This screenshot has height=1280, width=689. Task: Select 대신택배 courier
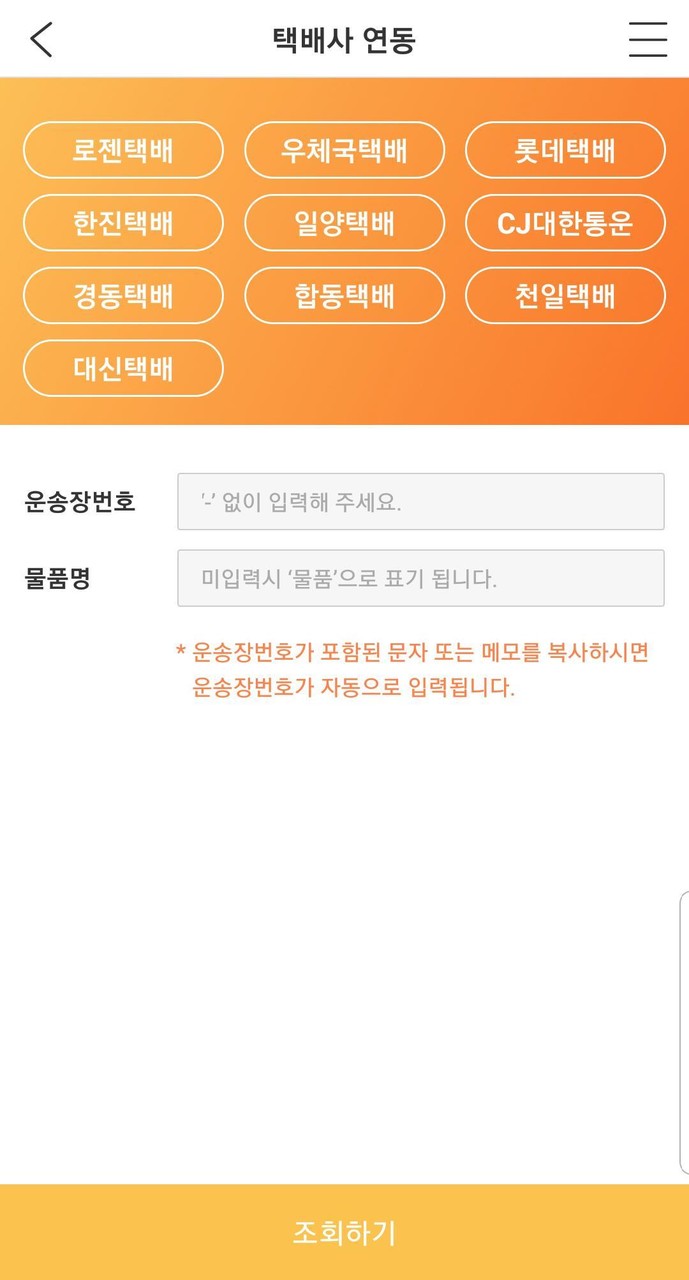click(123, 368)
